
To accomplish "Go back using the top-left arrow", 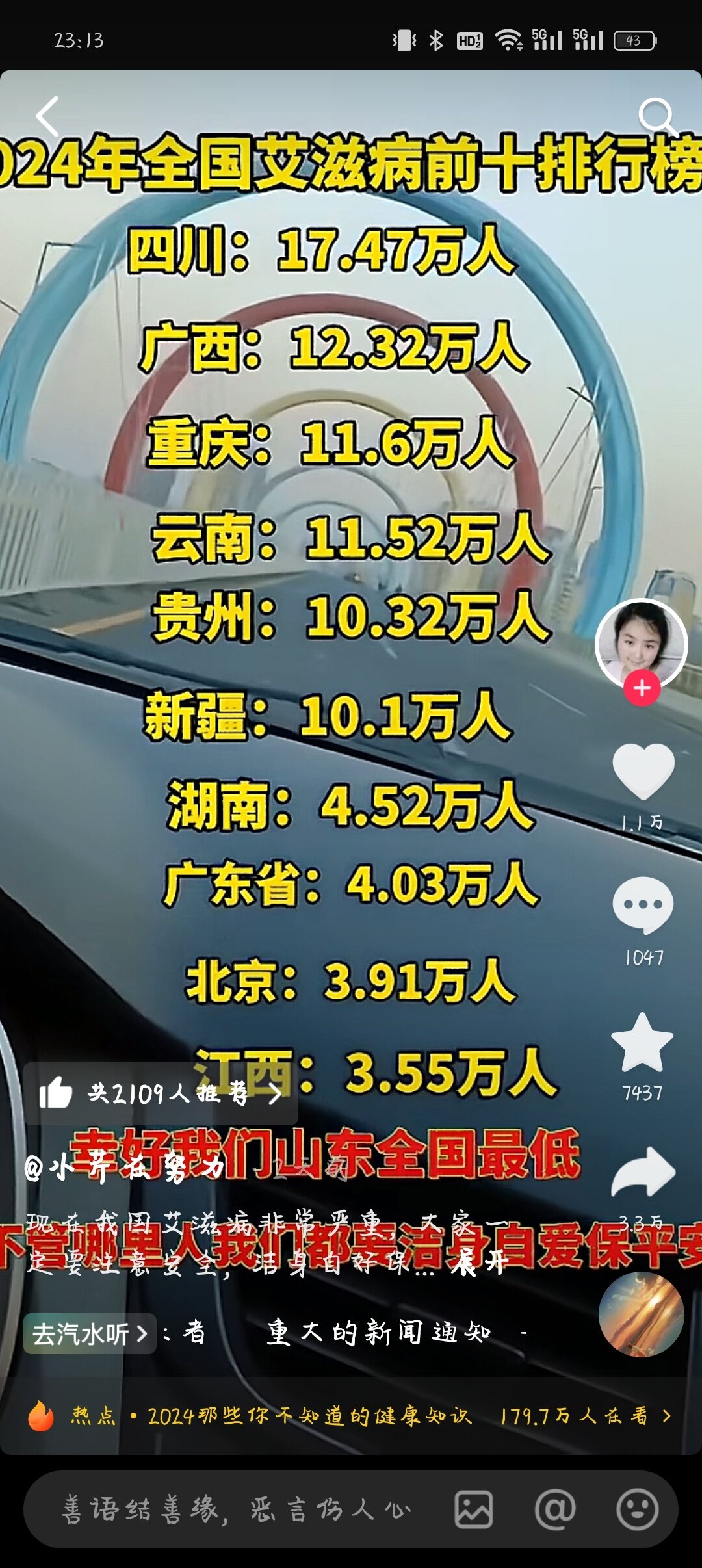I will (x=47, y=116).
